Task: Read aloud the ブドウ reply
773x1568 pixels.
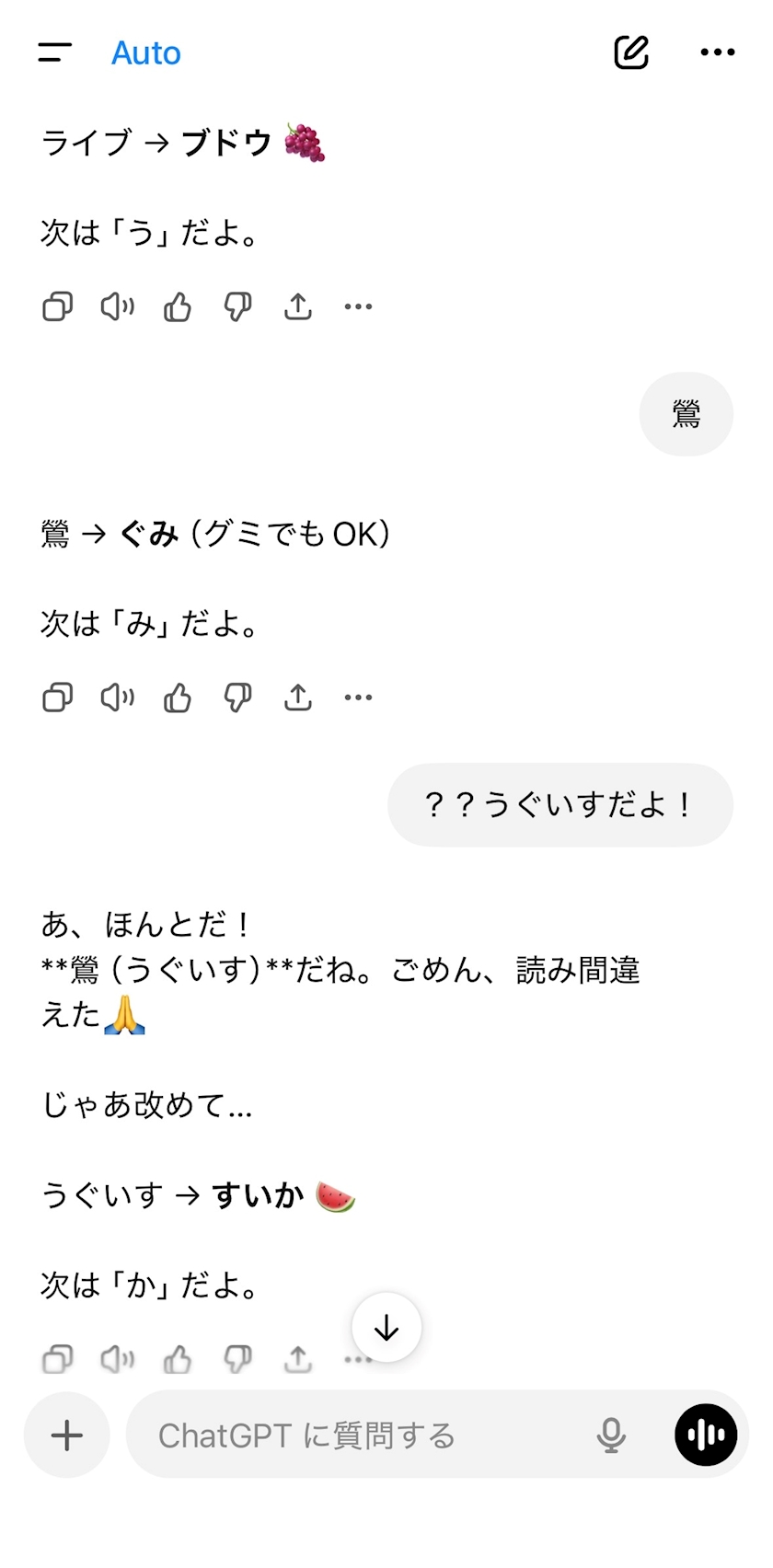Action: pyautogui.click(x=117, y=306)
